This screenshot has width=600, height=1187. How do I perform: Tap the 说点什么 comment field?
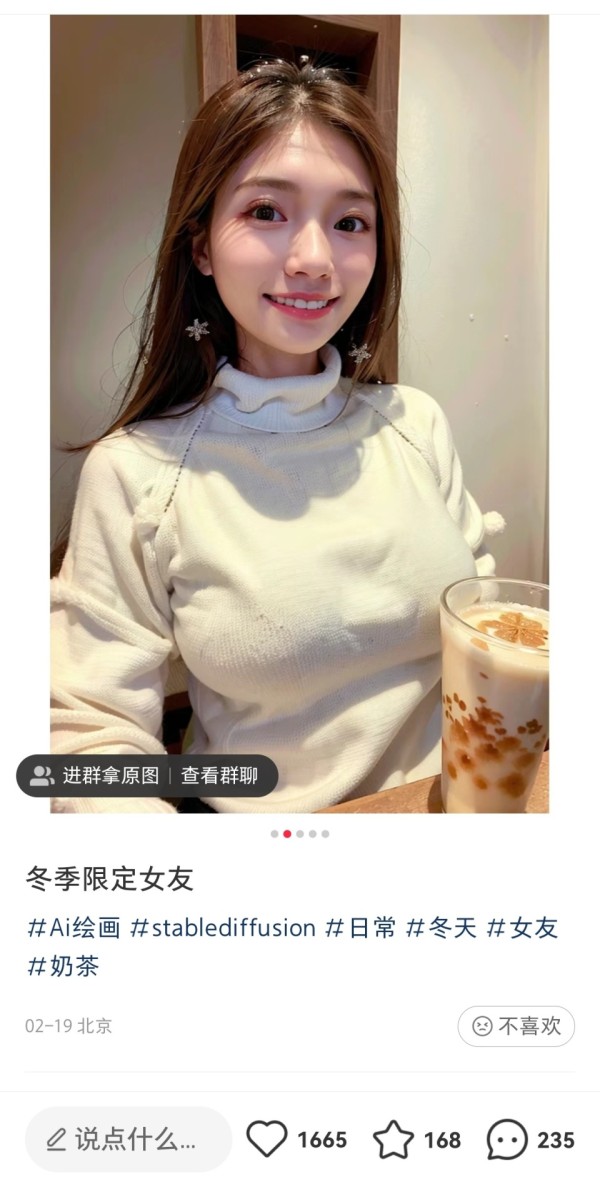[x=128, y=1139]
